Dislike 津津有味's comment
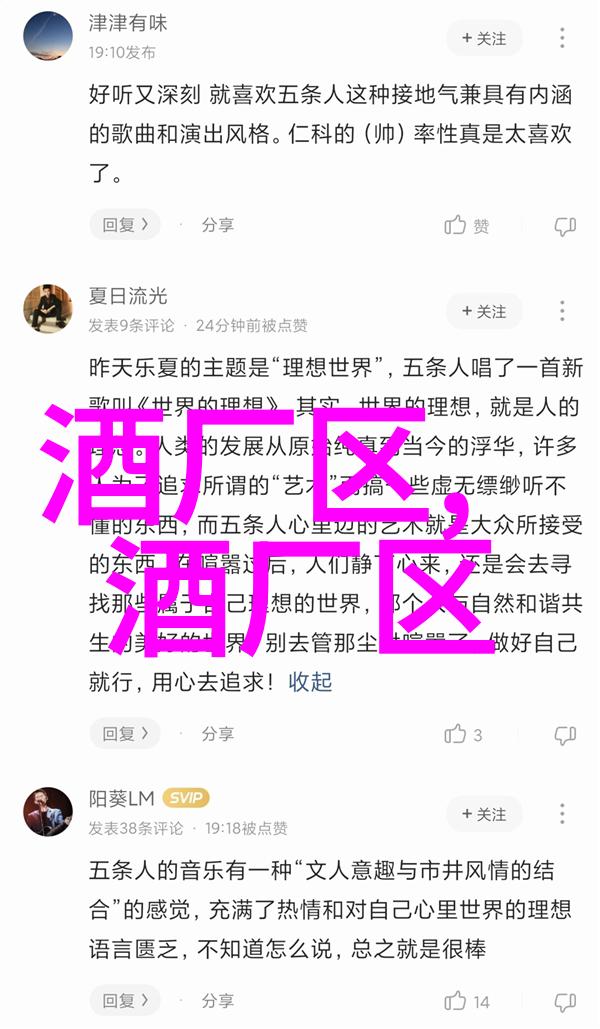 point(565,226)
